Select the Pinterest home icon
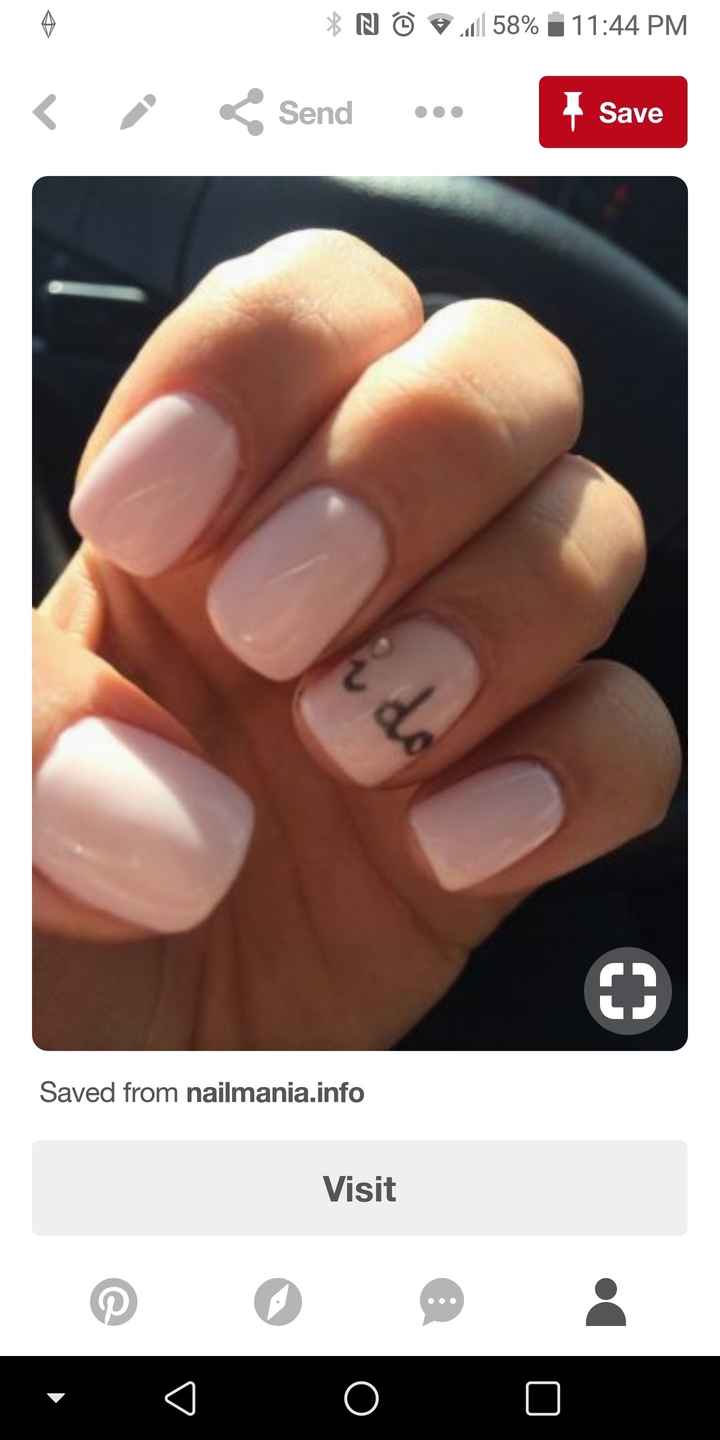This screenshot has width=720, height=1440. pos(114,1301)
